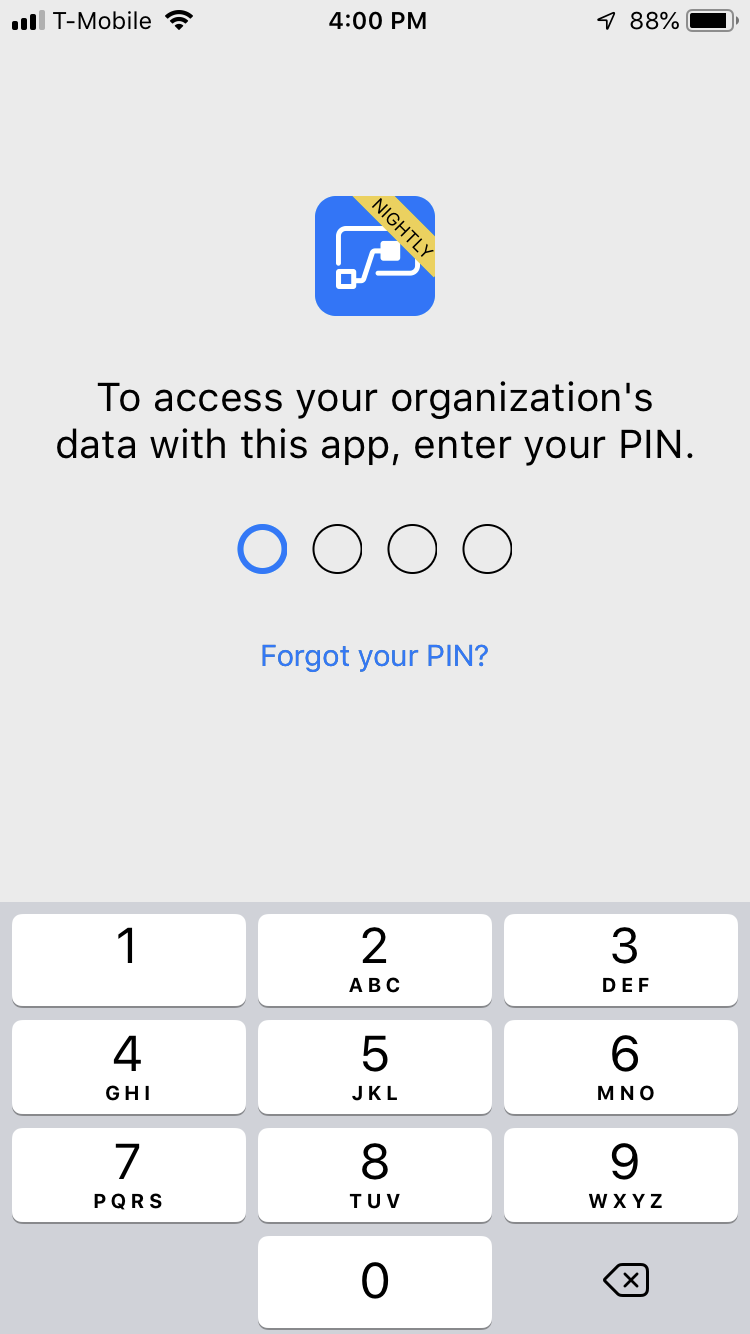This screenshot has height=1334, width=750.
Task: Tap the 7 PQRS key
Action: click(128, 1174)
